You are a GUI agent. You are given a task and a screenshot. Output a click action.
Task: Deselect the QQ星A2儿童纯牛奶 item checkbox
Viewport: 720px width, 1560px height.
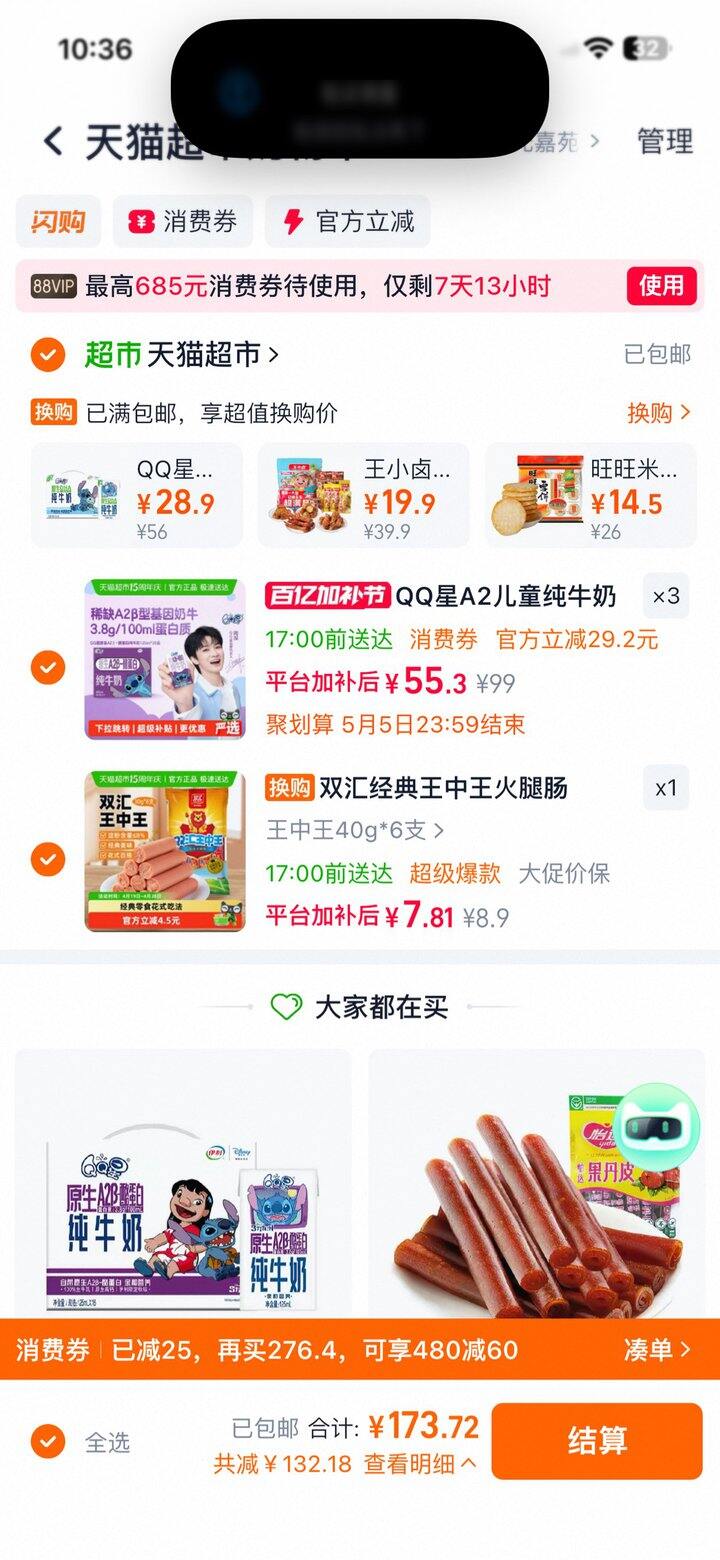[x=47, y=666]
